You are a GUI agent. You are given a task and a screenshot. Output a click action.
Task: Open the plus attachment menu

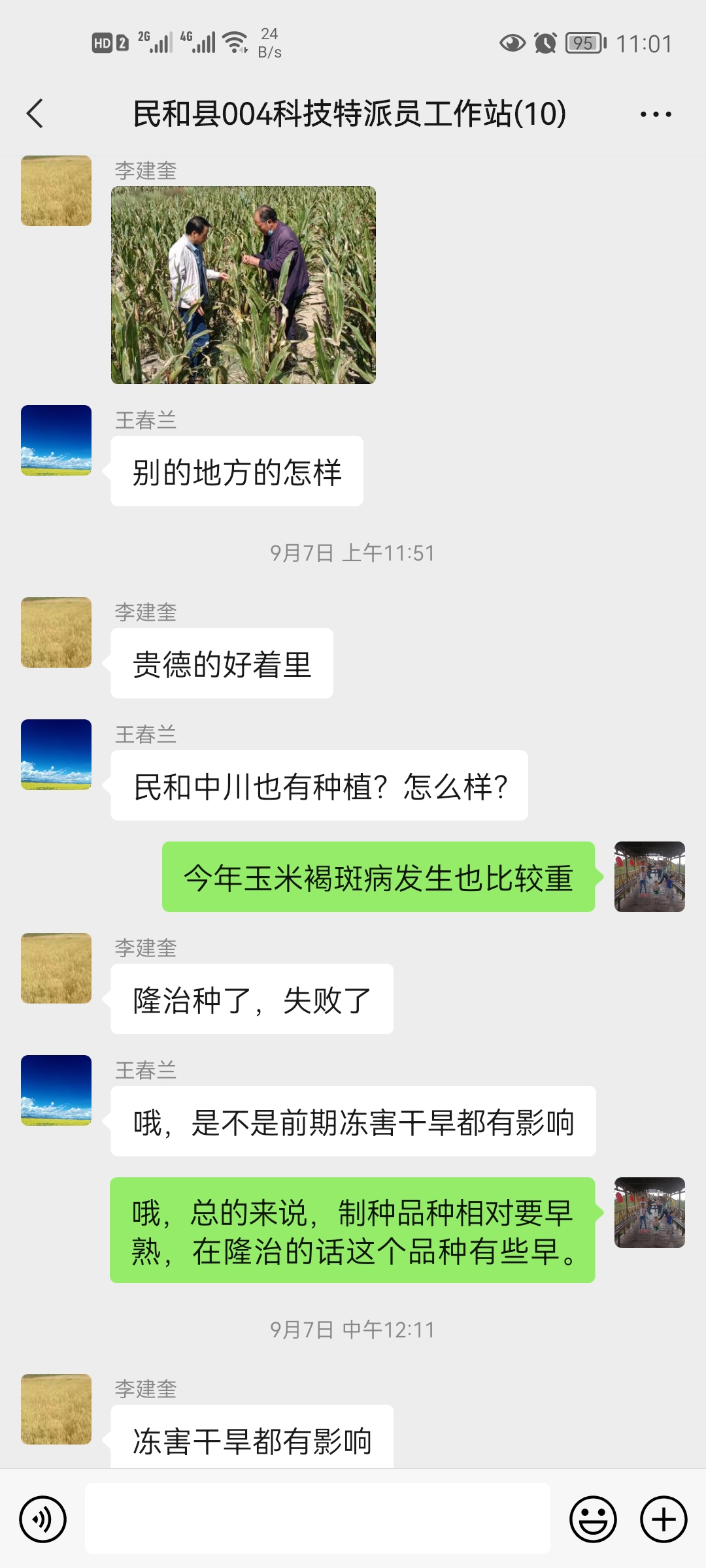(664, 1519)
